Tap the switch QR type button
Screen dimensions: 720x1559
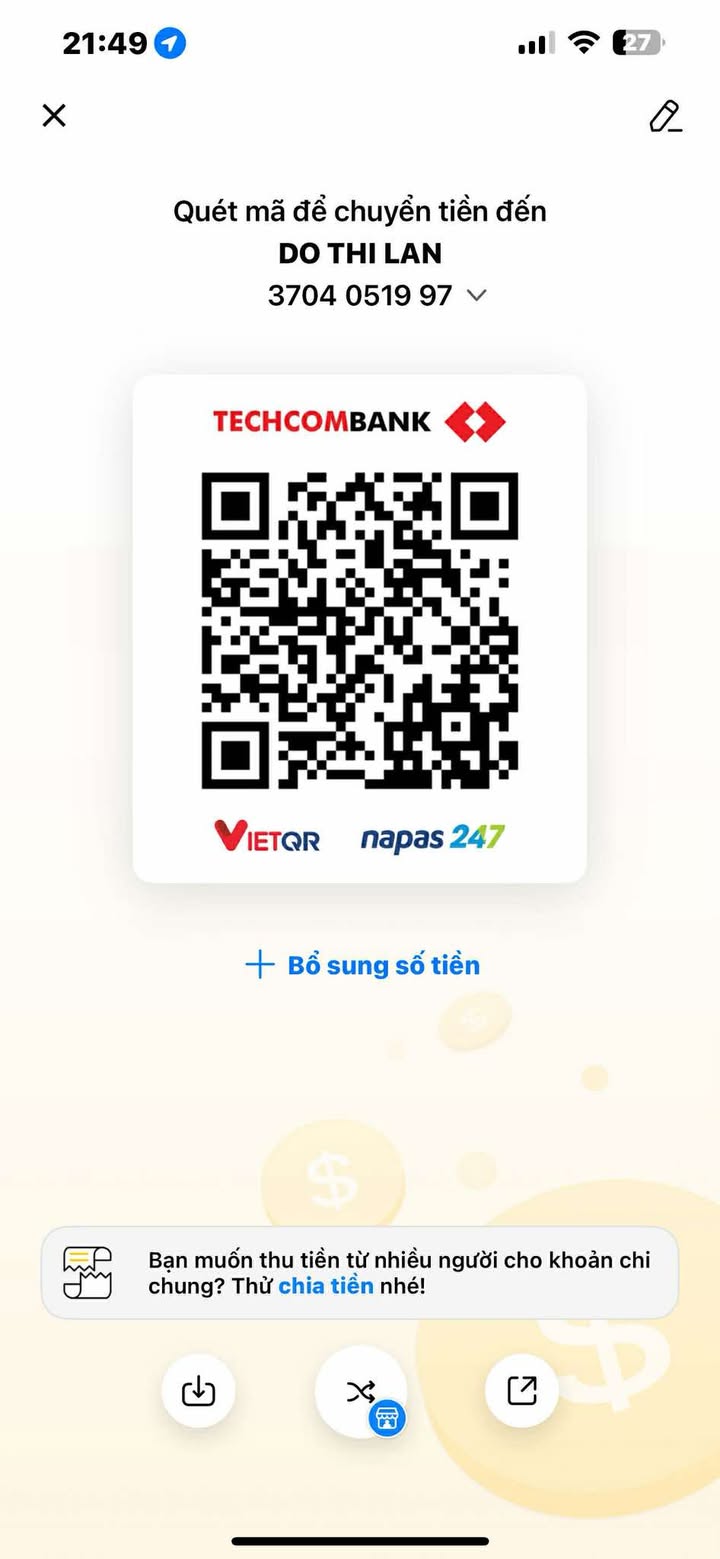point(361,1391)
